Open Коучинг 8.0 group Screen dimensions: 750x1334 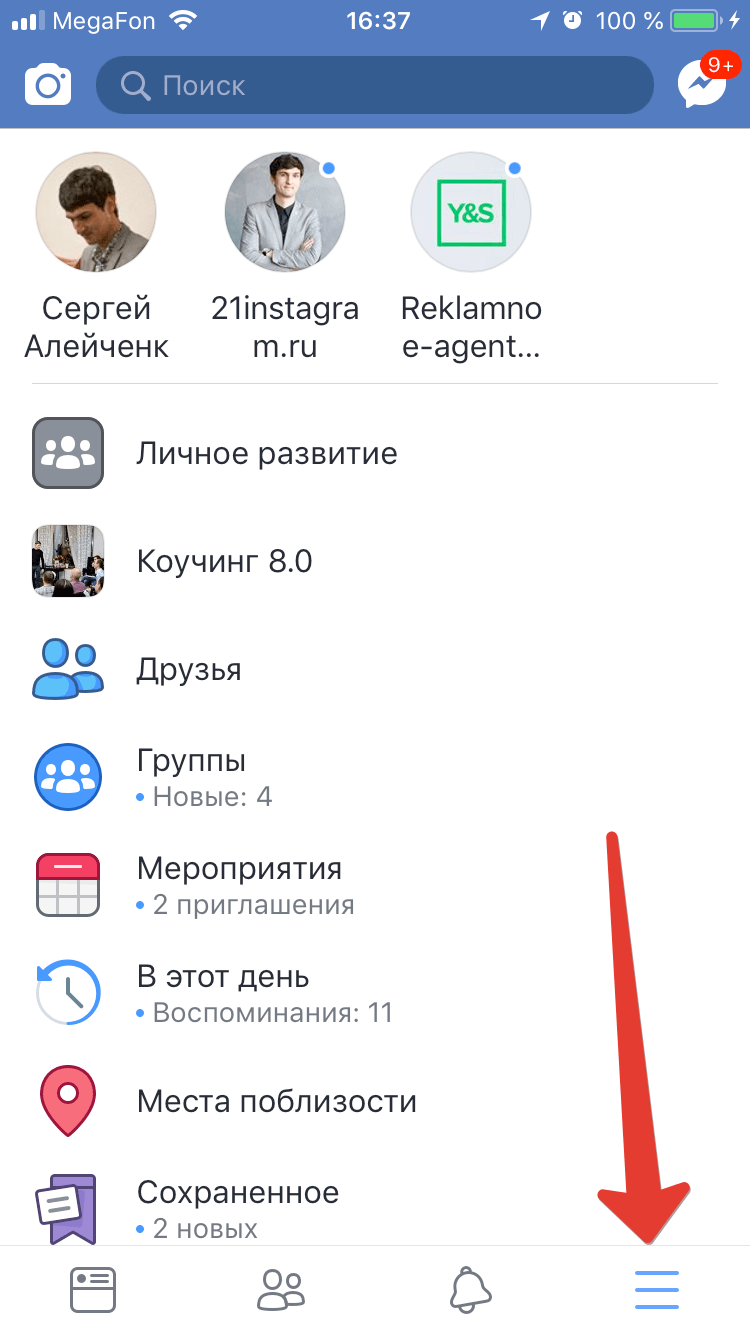pos(224,561)
